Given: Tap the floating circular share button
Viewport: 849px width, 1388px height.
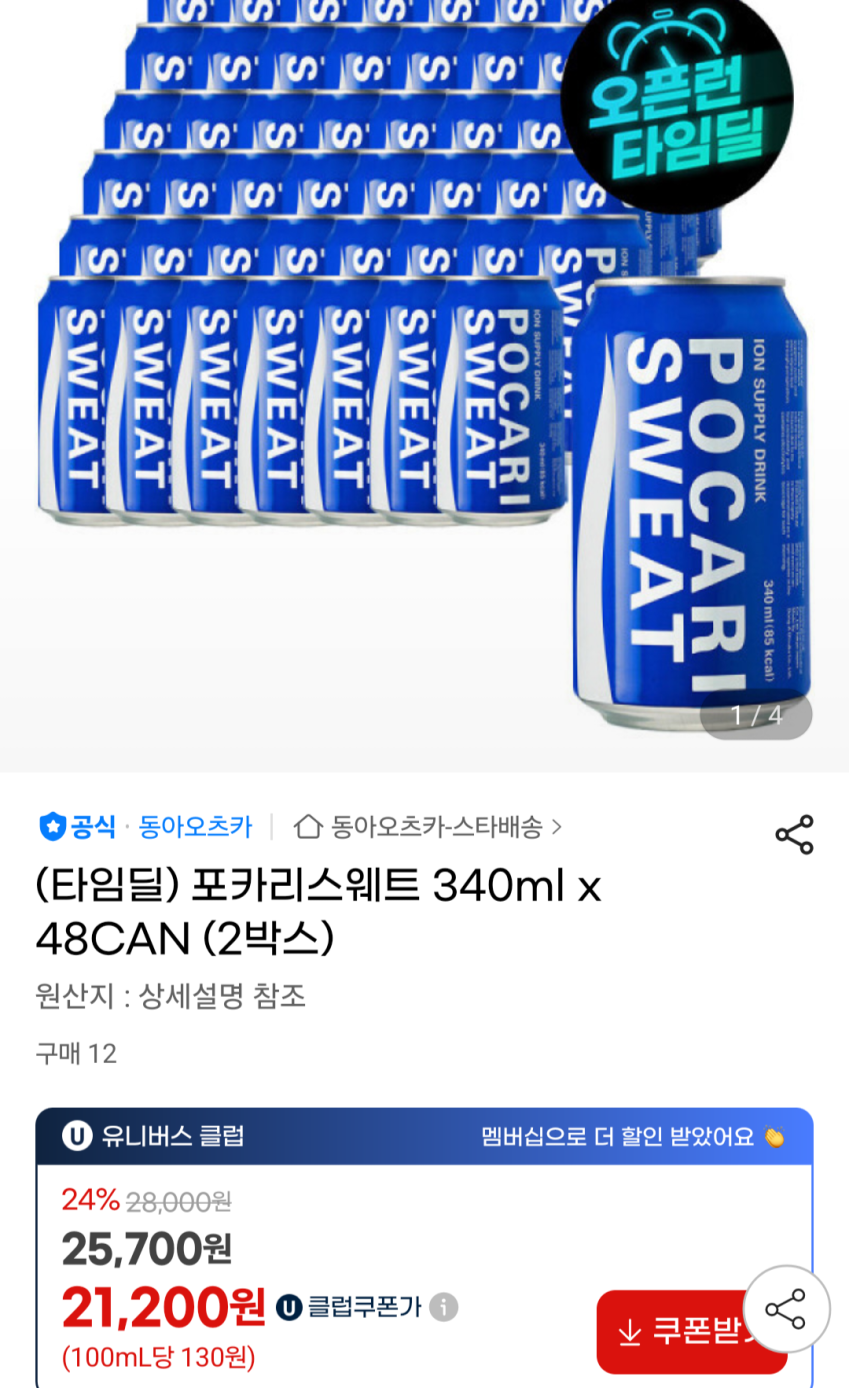Looking at the screenshot, I should coord(786,1310).
